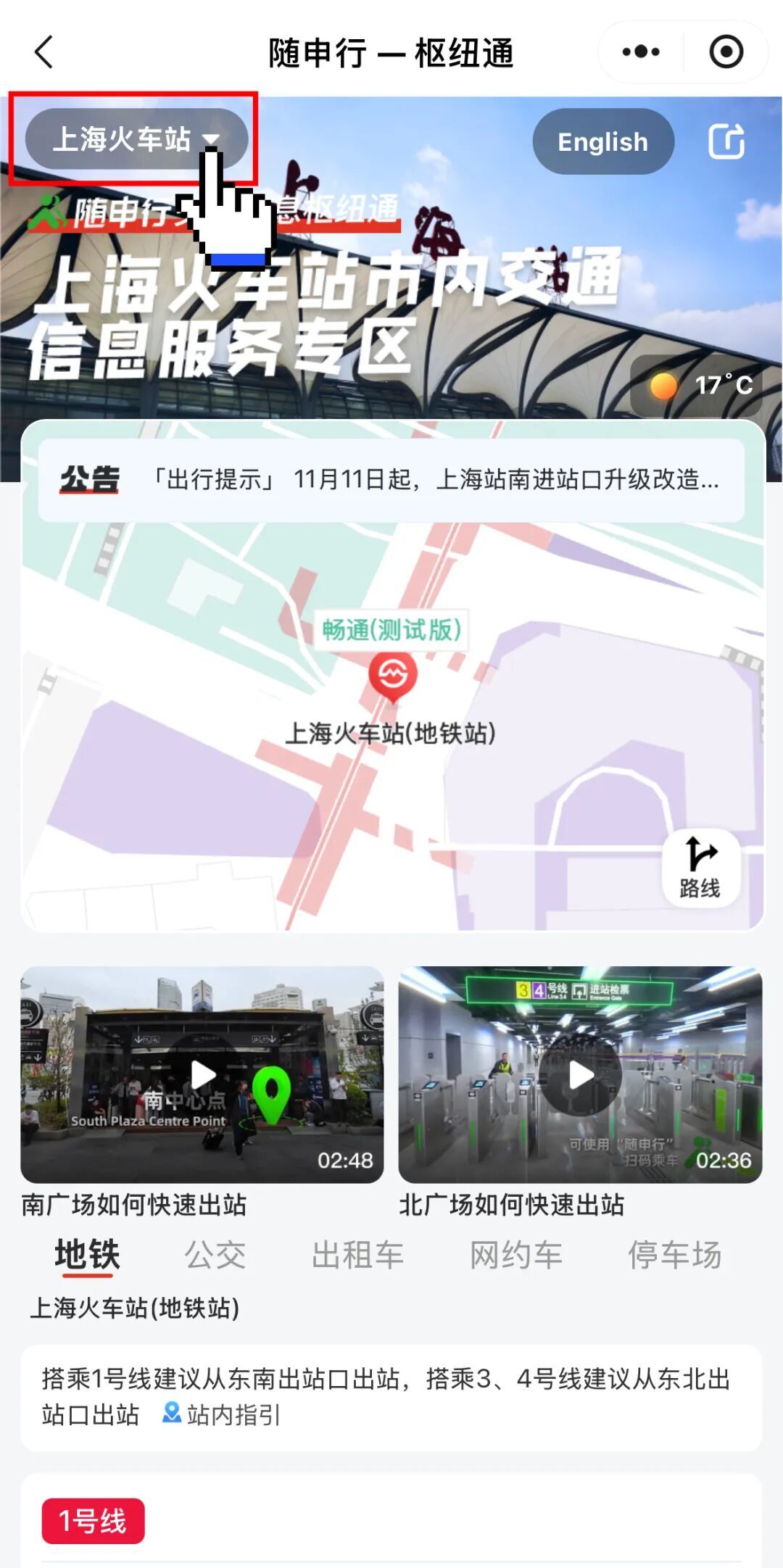Tap the 路线 route button on the map
783x1568 pixels.
point(700,868)
